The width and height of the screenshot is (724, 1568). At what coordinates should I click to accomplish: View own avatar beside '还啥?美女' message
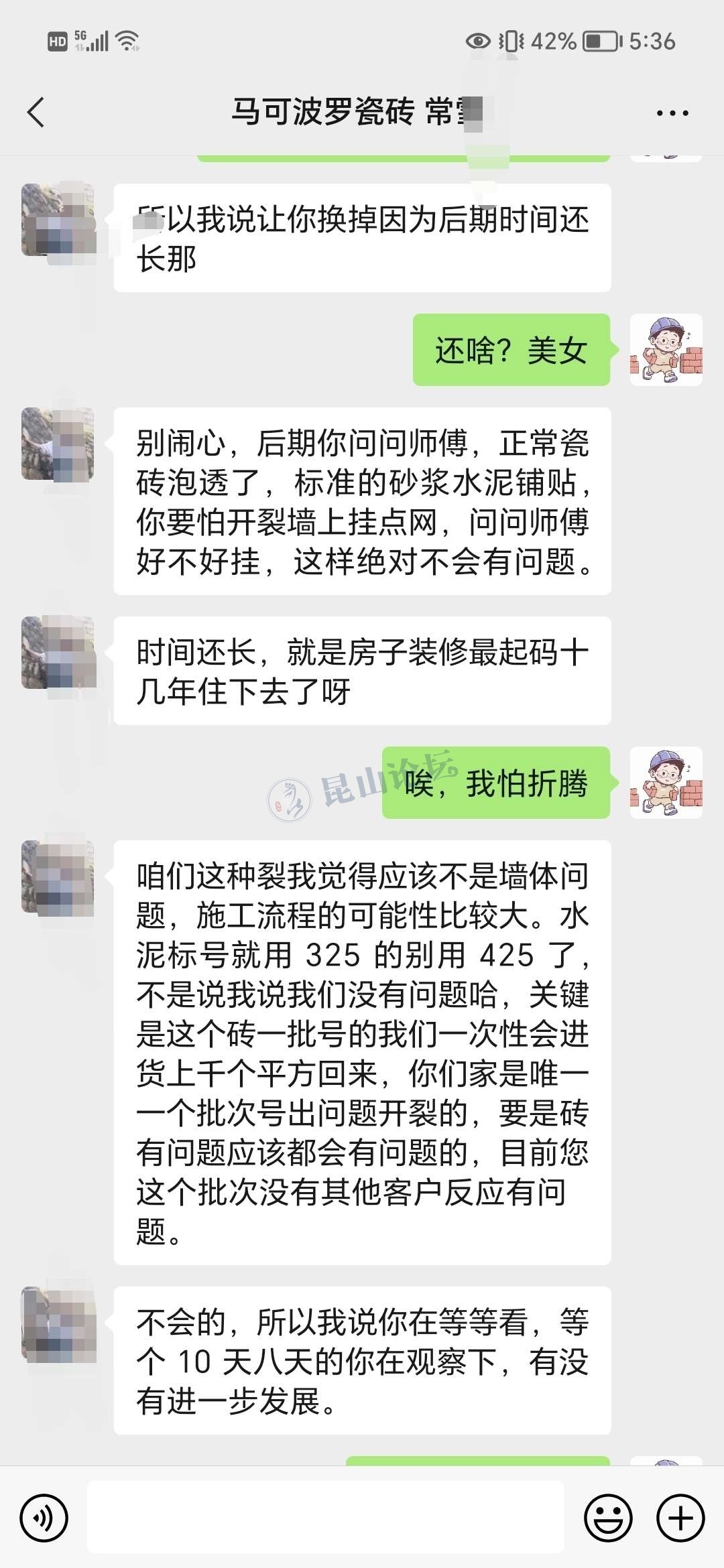666,350
